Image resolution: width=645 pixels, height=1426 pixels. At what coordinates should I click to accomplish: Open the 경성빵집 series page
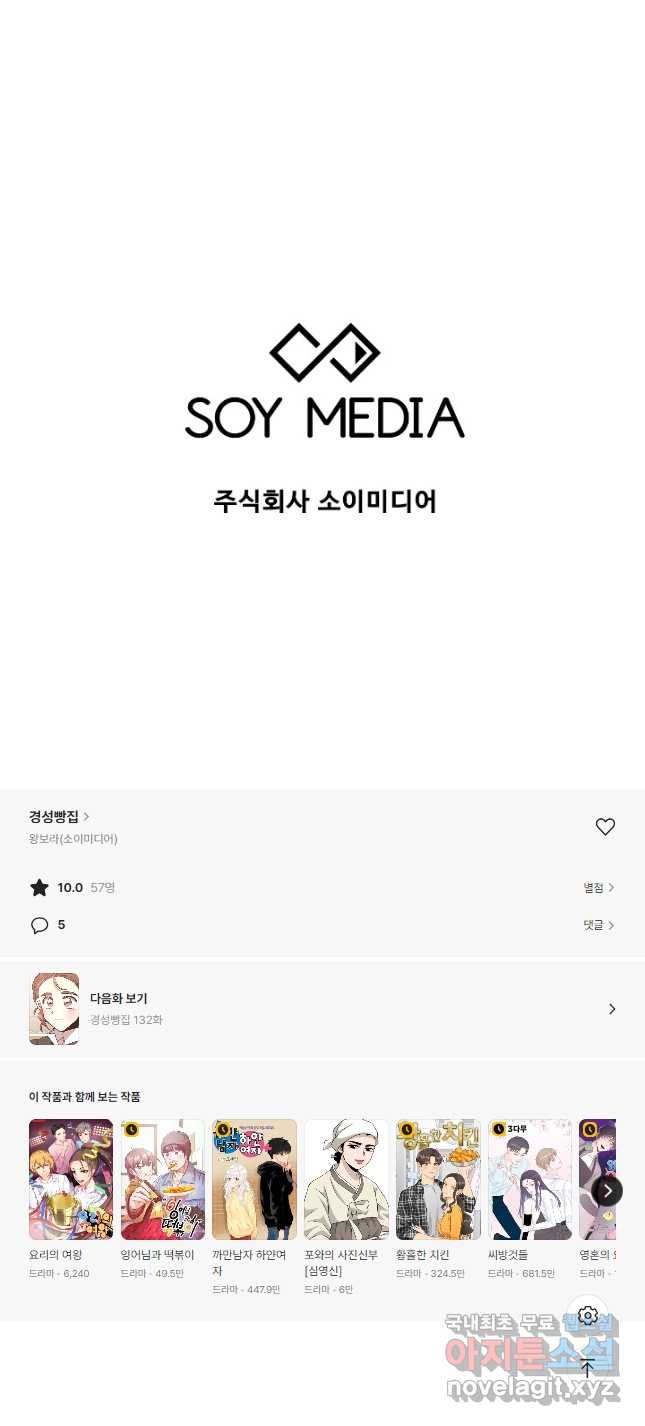(x=58, y=817)
